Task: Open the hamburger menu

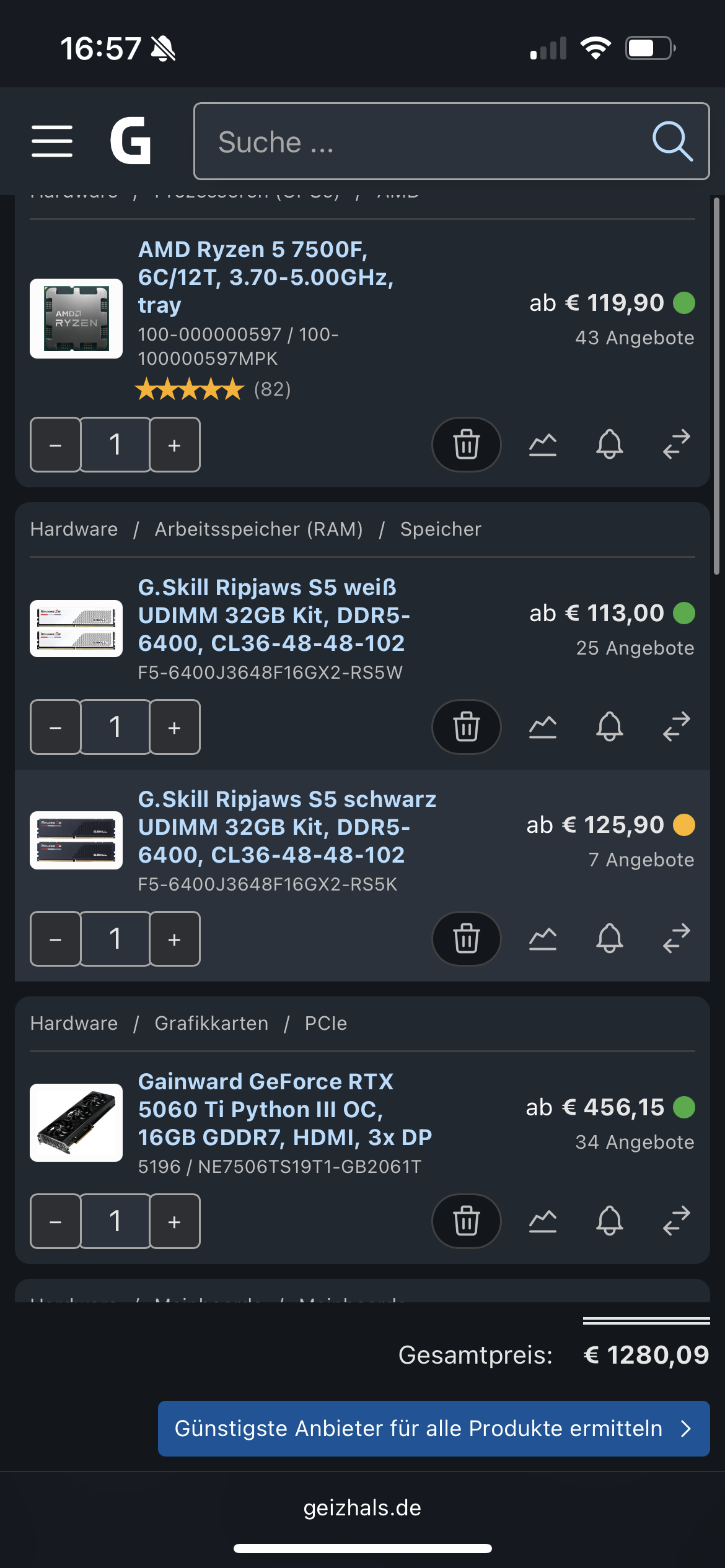Action: click(x=52, y=141)
